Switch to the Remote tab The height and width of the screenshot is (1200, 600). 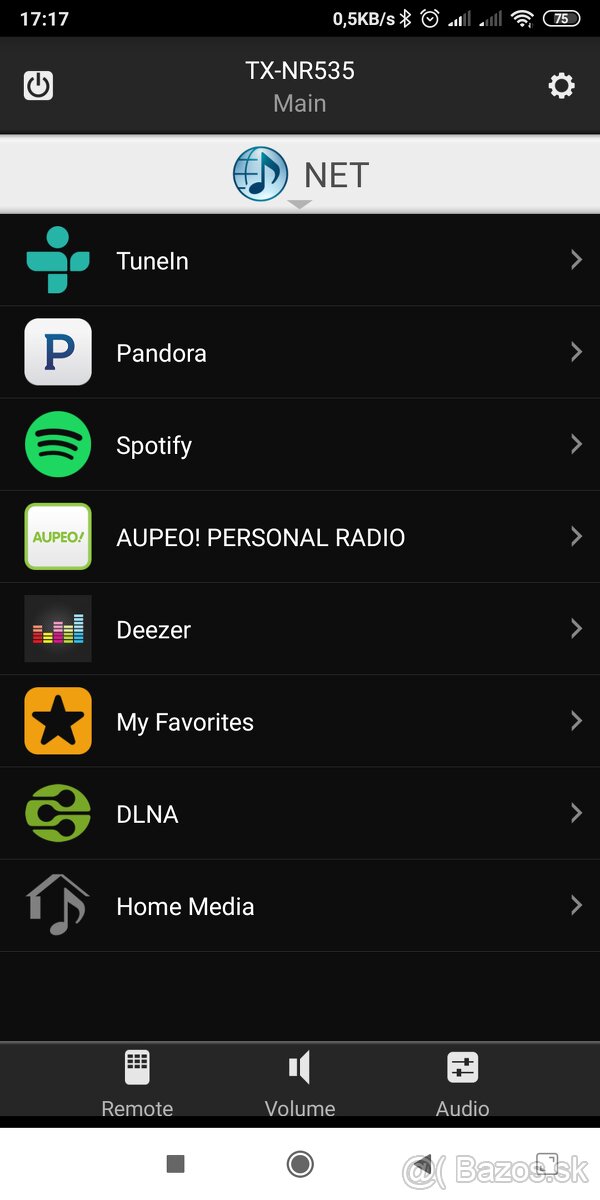(x=137, y=1082)
